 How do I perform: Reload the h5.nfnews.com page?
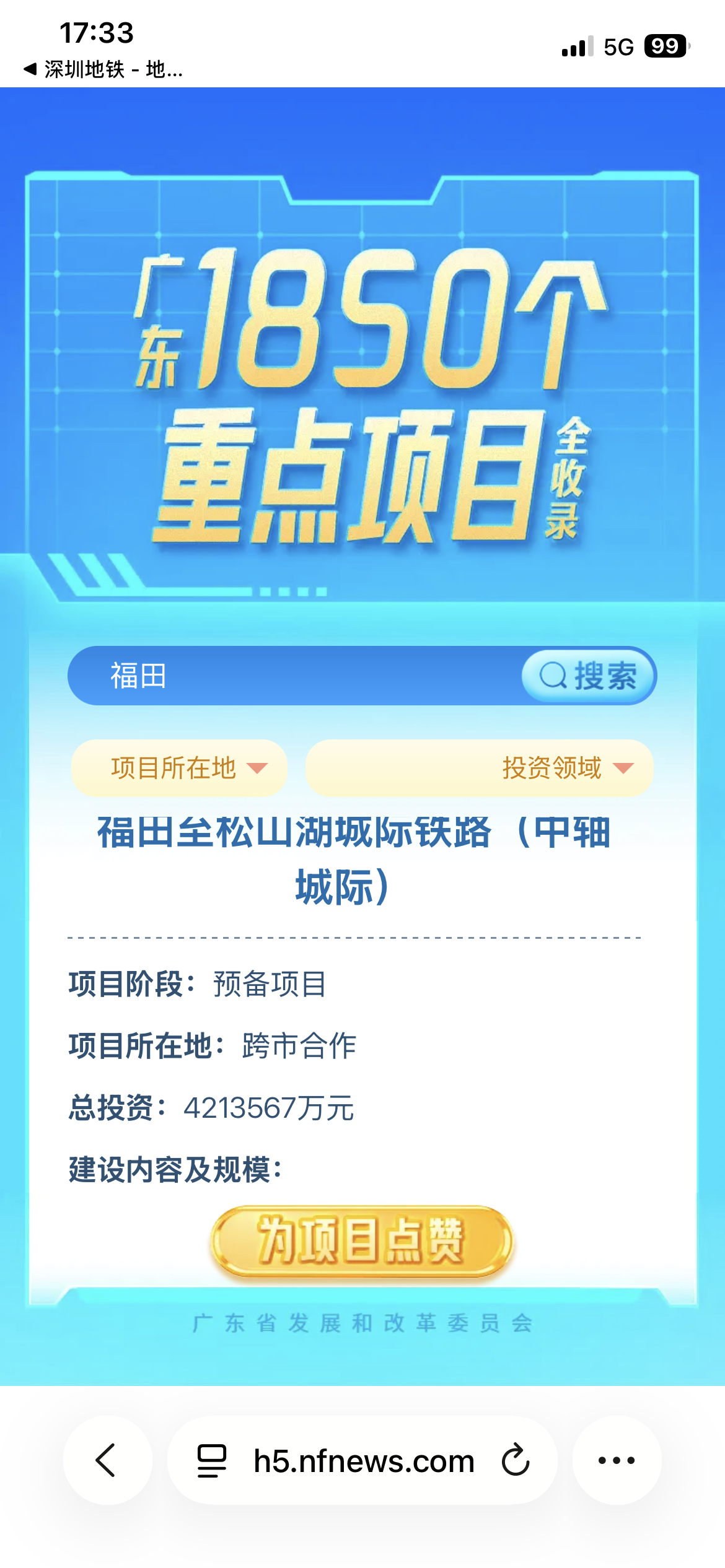coord(516,1460)
